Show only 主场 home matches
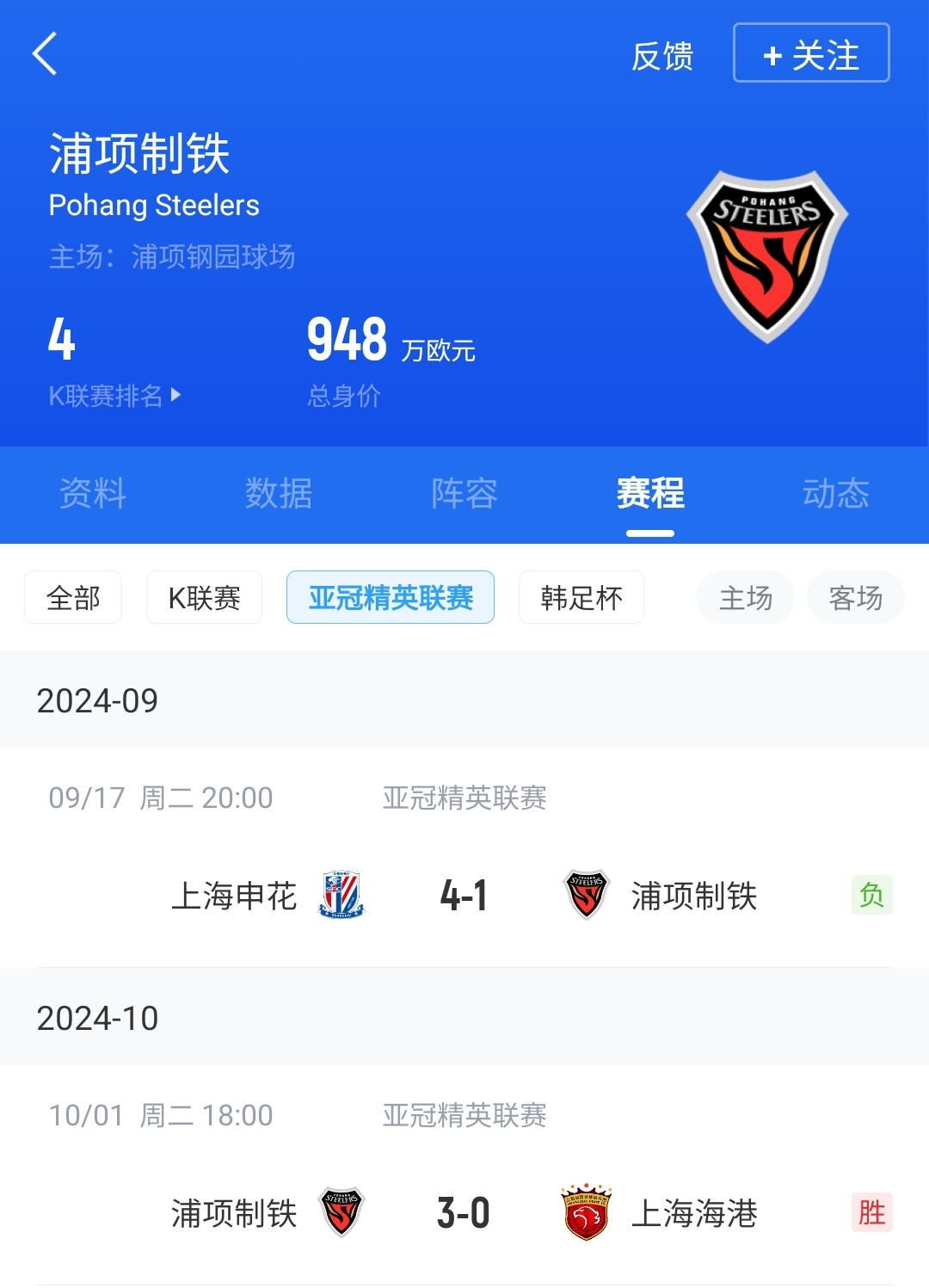Screen dimensions: 929x1288 coord(745,597)
